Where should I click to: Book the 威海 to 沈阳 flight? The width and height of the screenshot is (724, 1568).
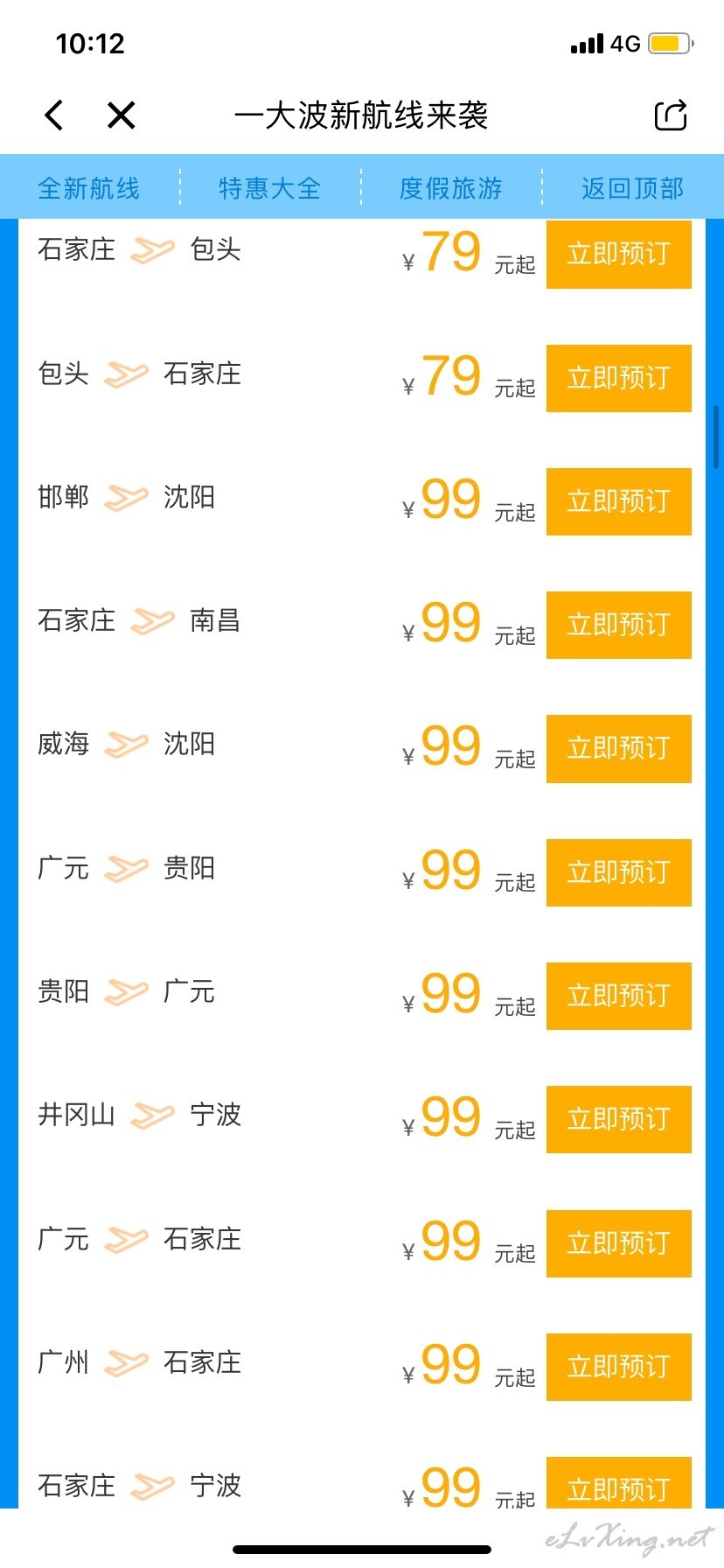point(619,748)
